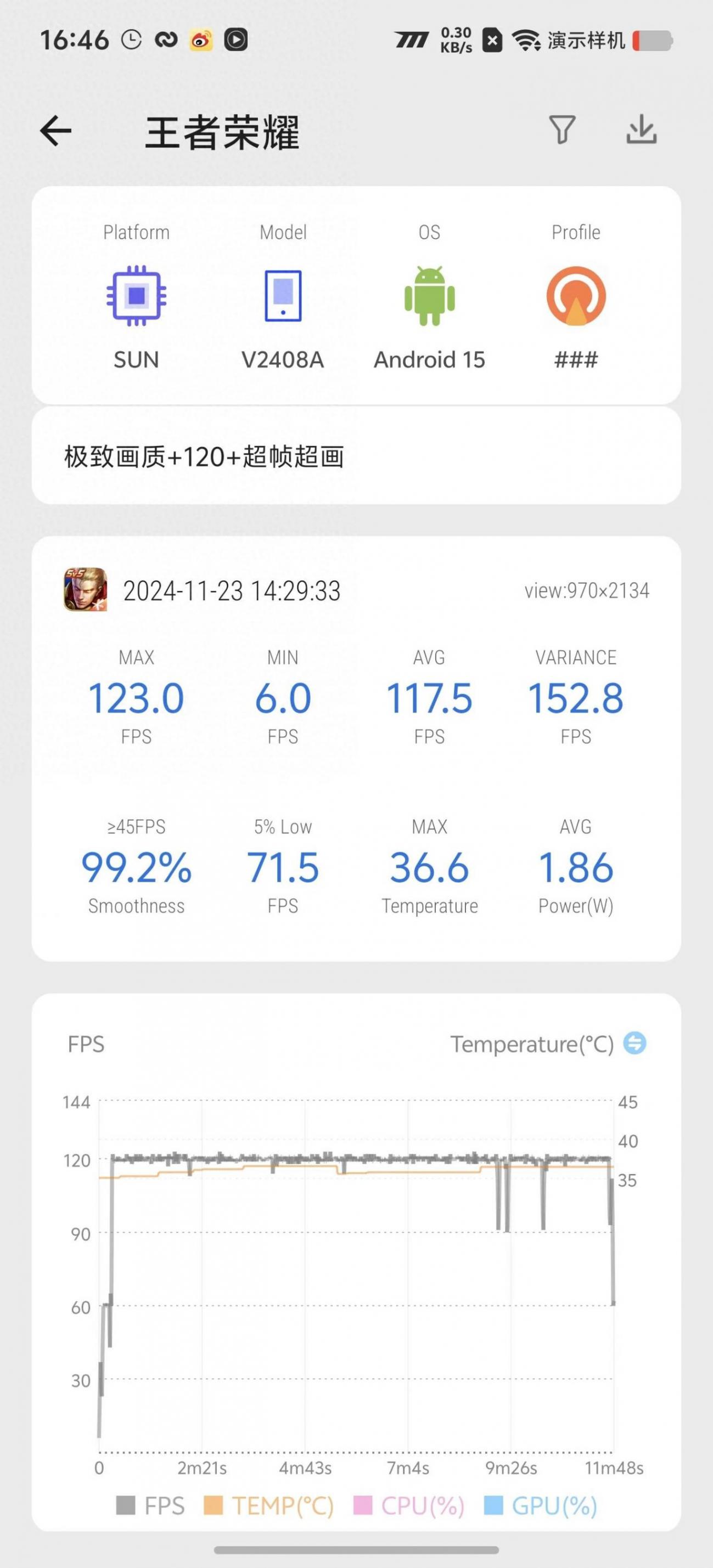
Task: Switch the chart's Temperature axis with swap icon
Action: tap(635, 1044)
